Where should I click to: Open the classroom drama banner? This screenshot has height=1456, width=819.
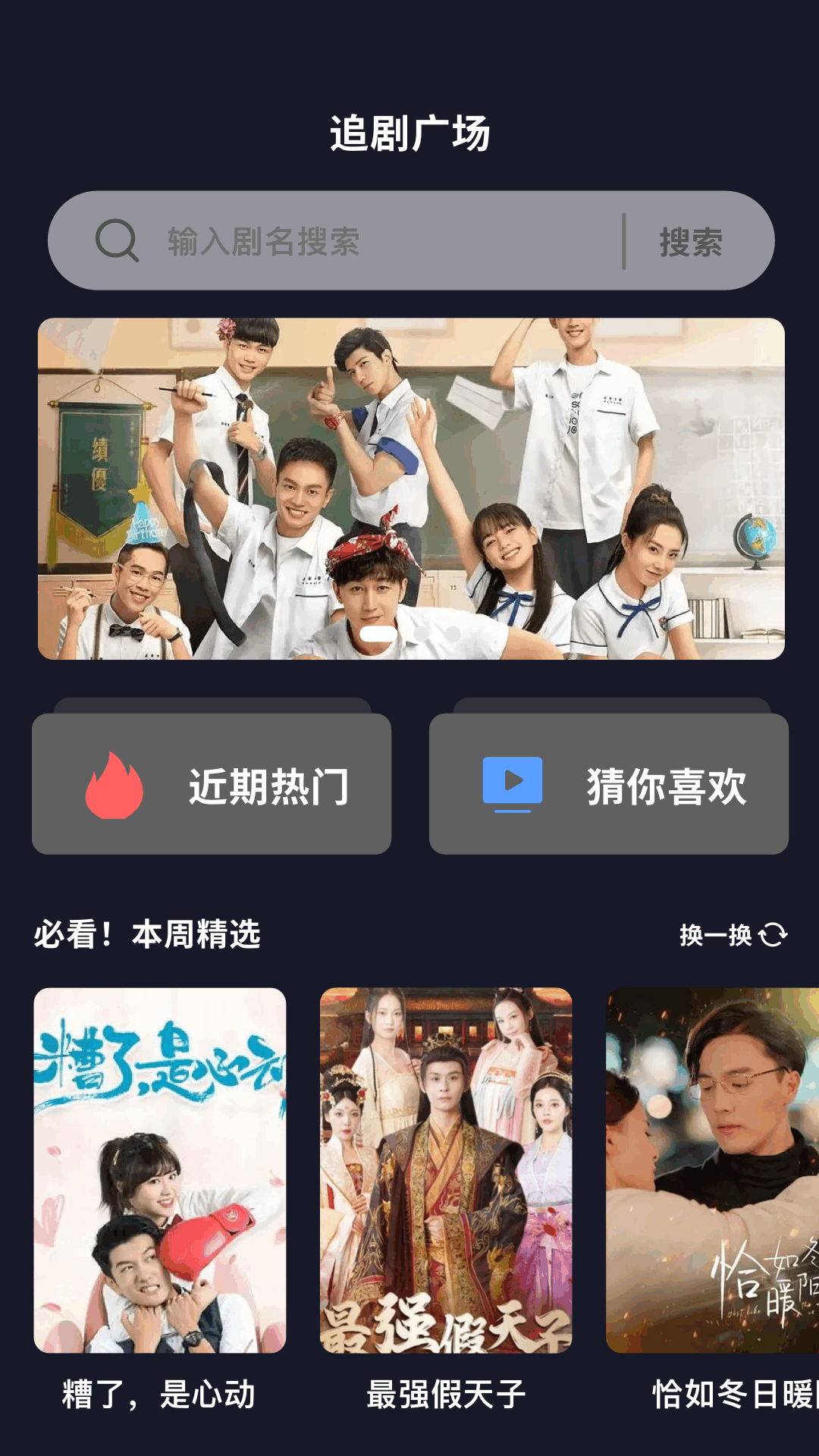tap(411, 488)
